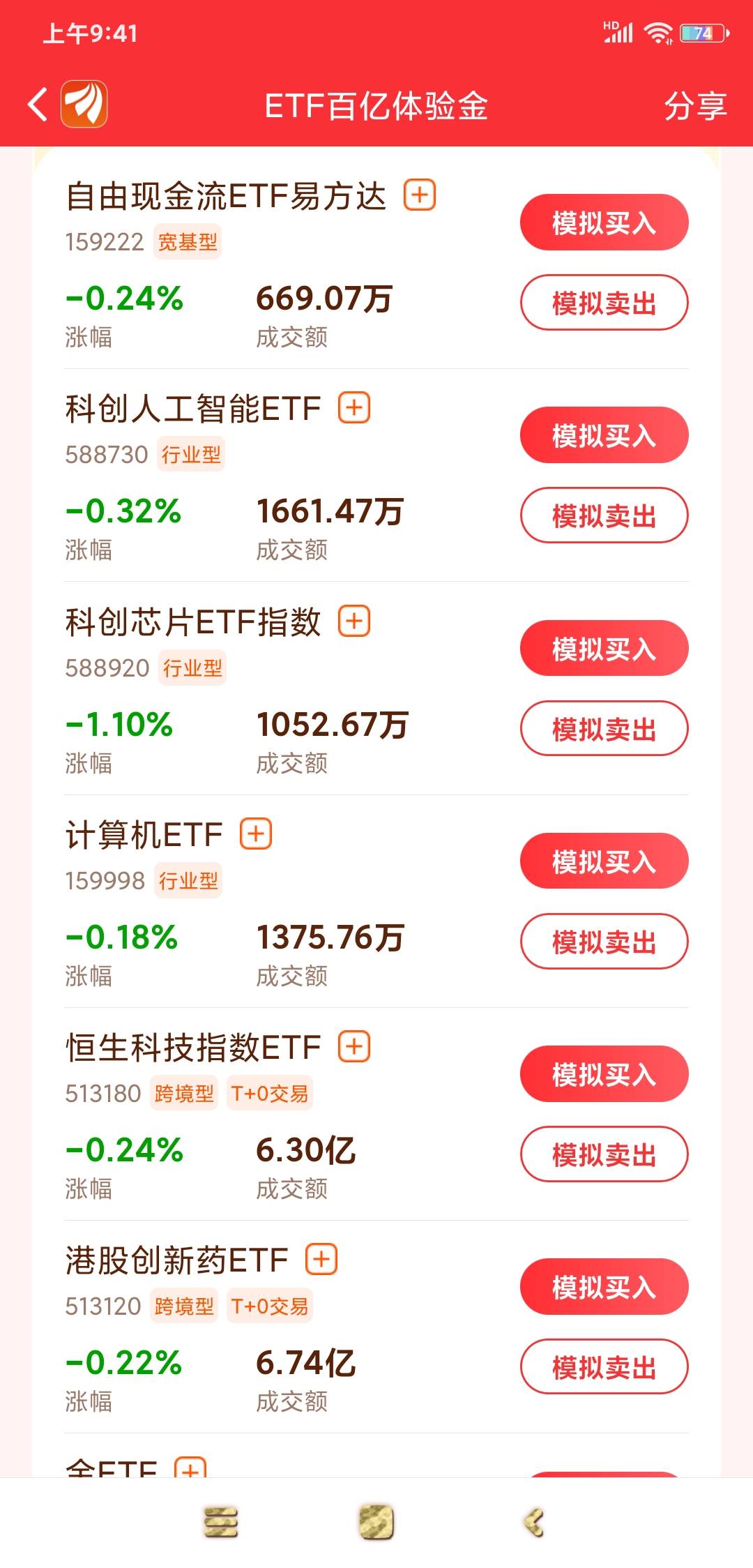The width and height of the screenshot is (753, 1568).
Task: Add 自由现金流ETF易方达 to watchlist
Action: [x=420, y=195]
